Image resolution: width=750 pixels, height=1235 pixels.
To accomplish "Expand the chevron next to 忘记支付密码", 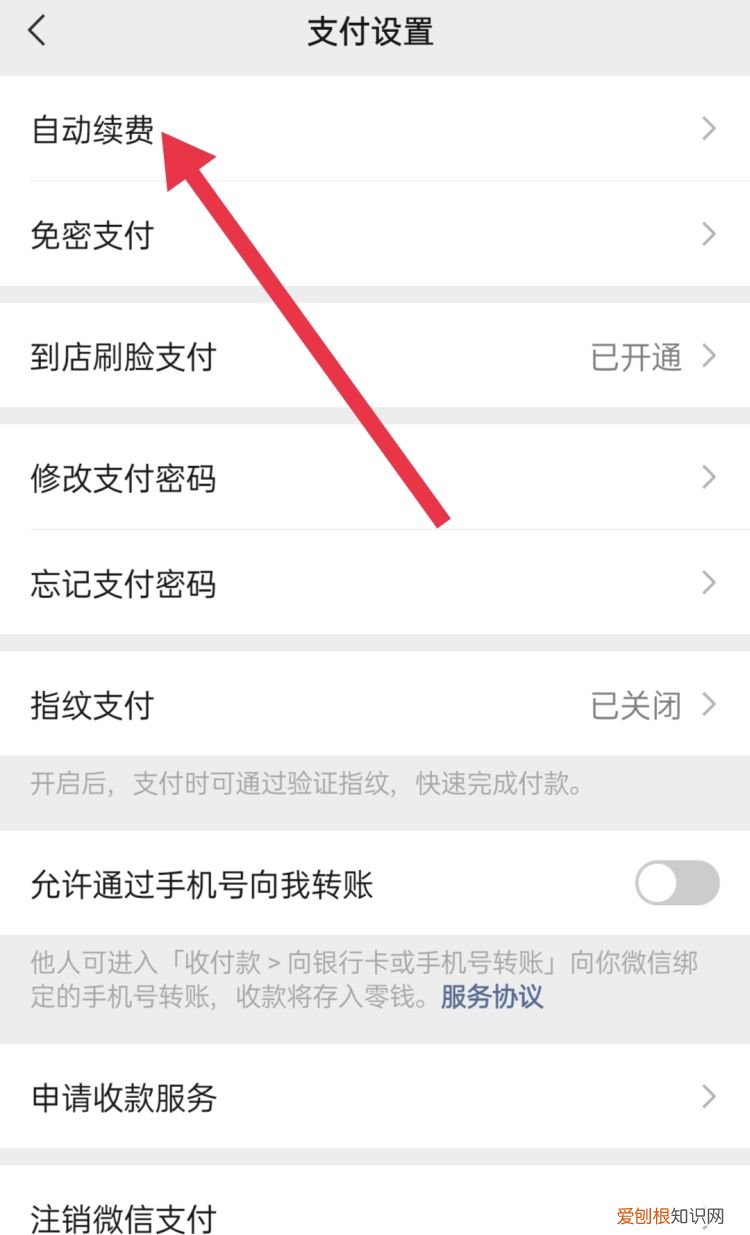I will coord(709,584).
